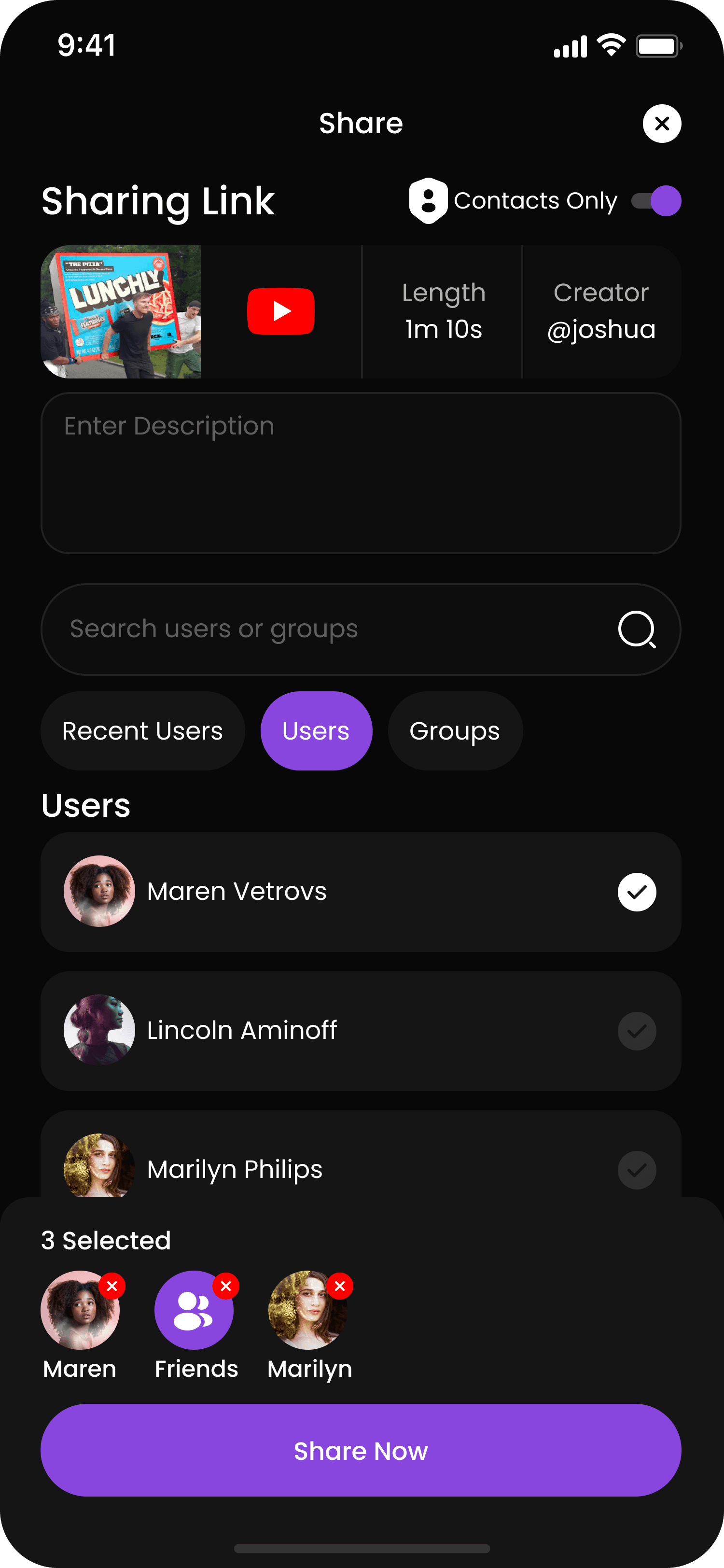The image size is (724, 1568).
Task: Focus the Enter Description field
Action: click(360, 472)
